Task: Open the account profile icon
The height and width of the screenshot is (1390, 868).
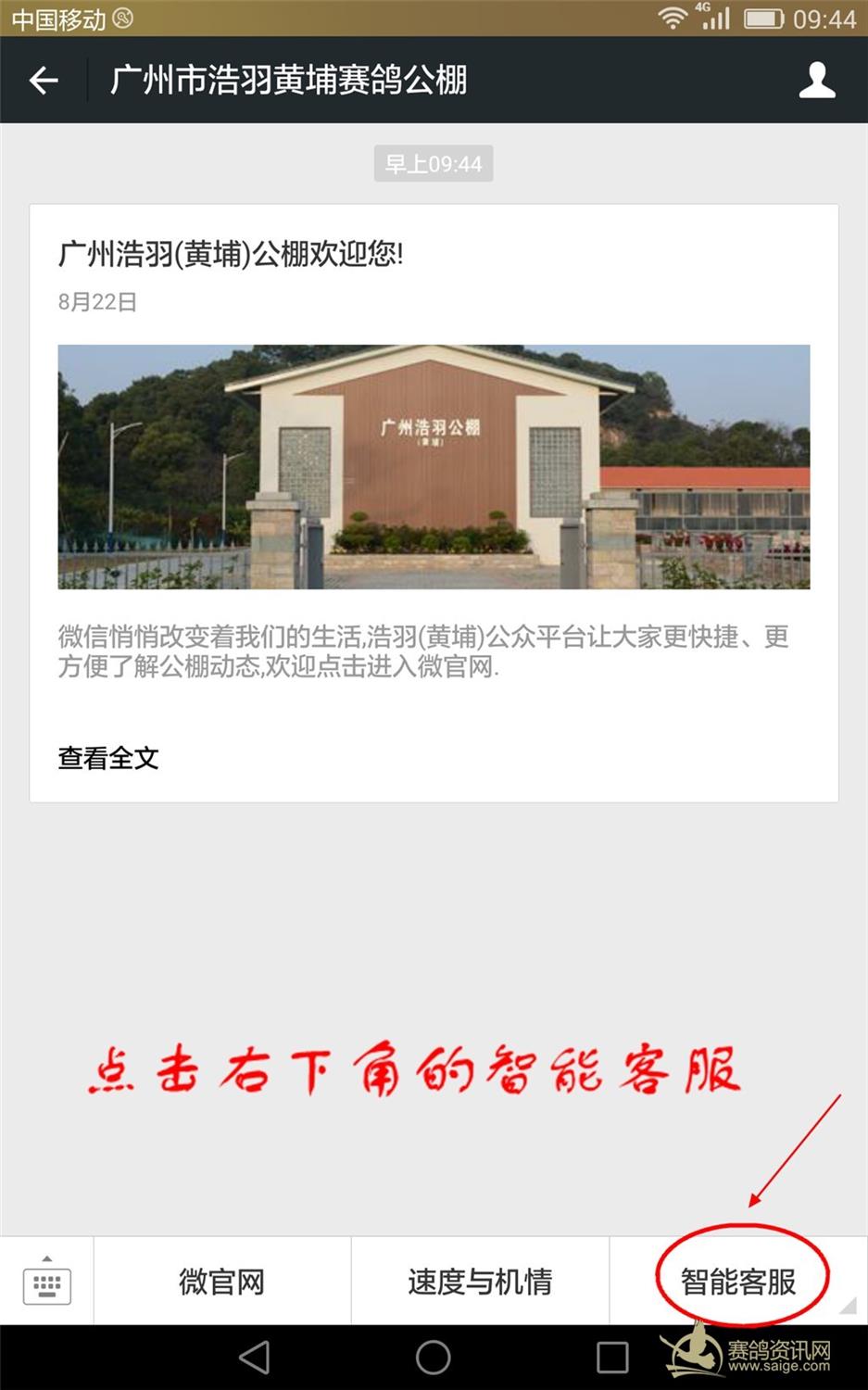Action: (x=816, y=81)
